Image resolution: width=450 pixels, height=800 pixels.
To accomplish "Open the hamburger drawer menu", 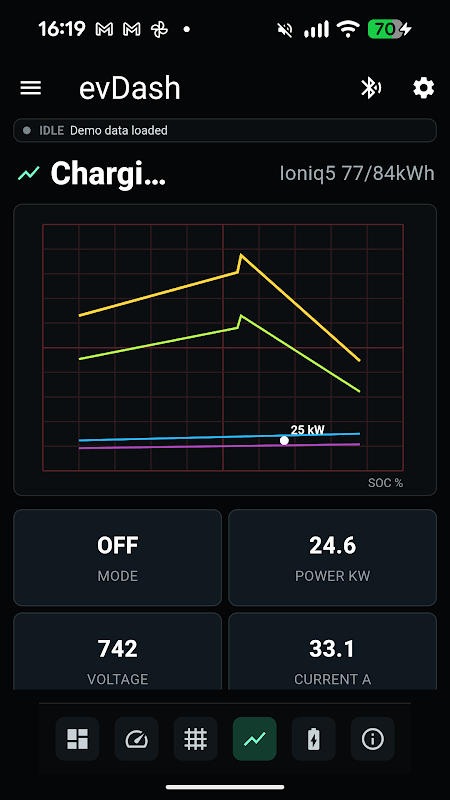I will 31,88.
